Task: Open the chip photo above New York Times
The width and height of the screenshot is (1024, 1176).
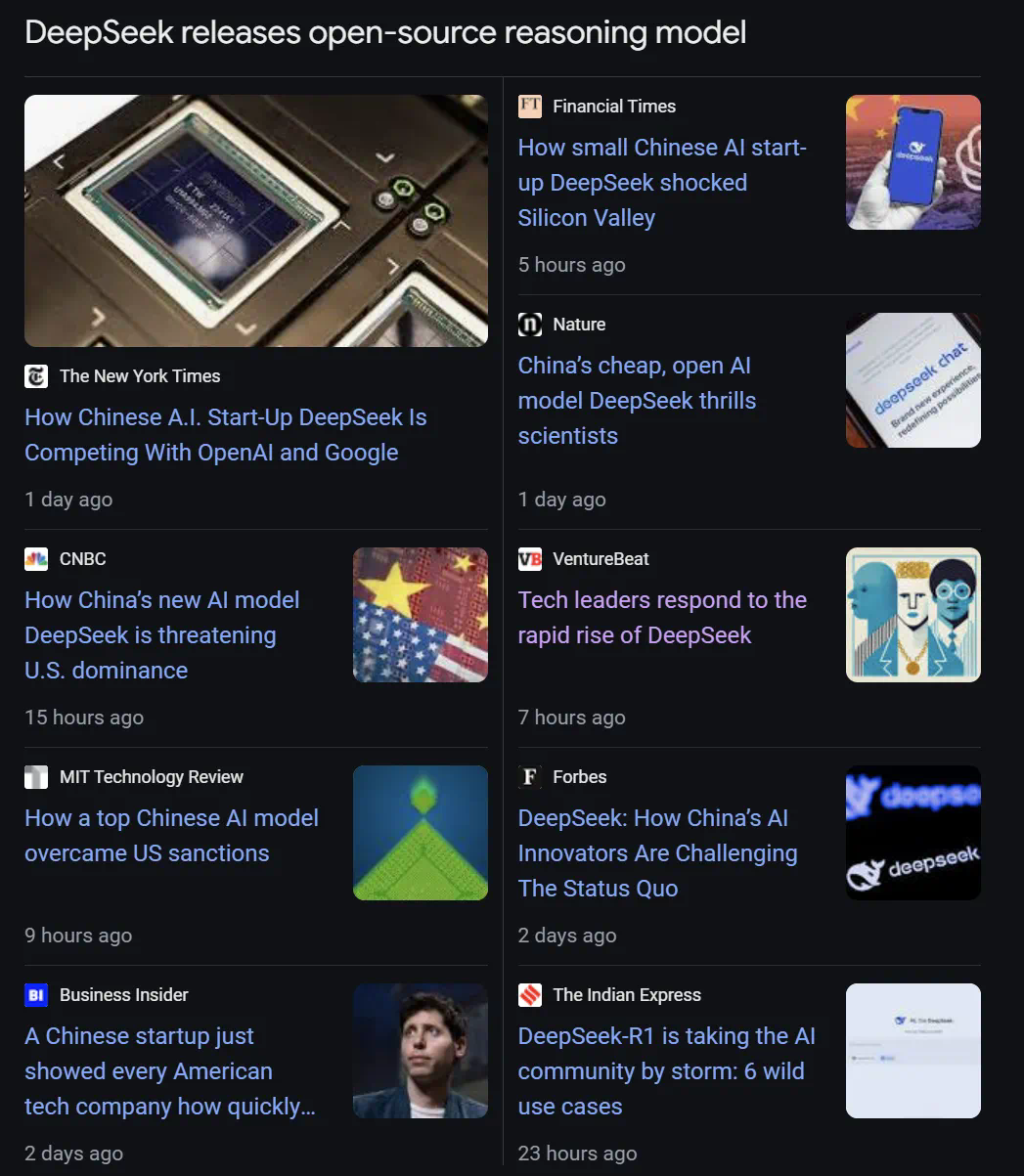Action: (255, 221)
